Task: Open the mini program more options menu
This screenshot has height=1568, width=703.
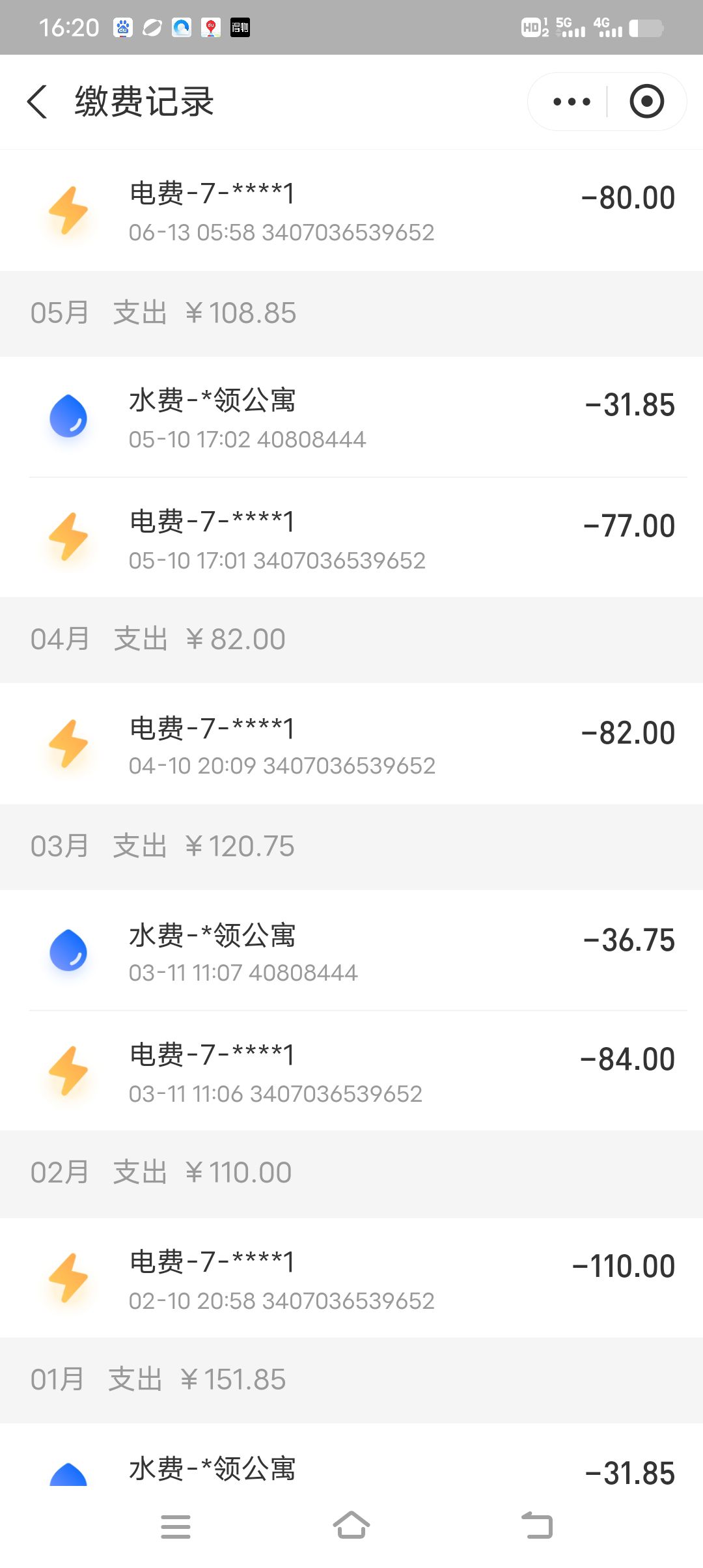Action: coord(571,102)
